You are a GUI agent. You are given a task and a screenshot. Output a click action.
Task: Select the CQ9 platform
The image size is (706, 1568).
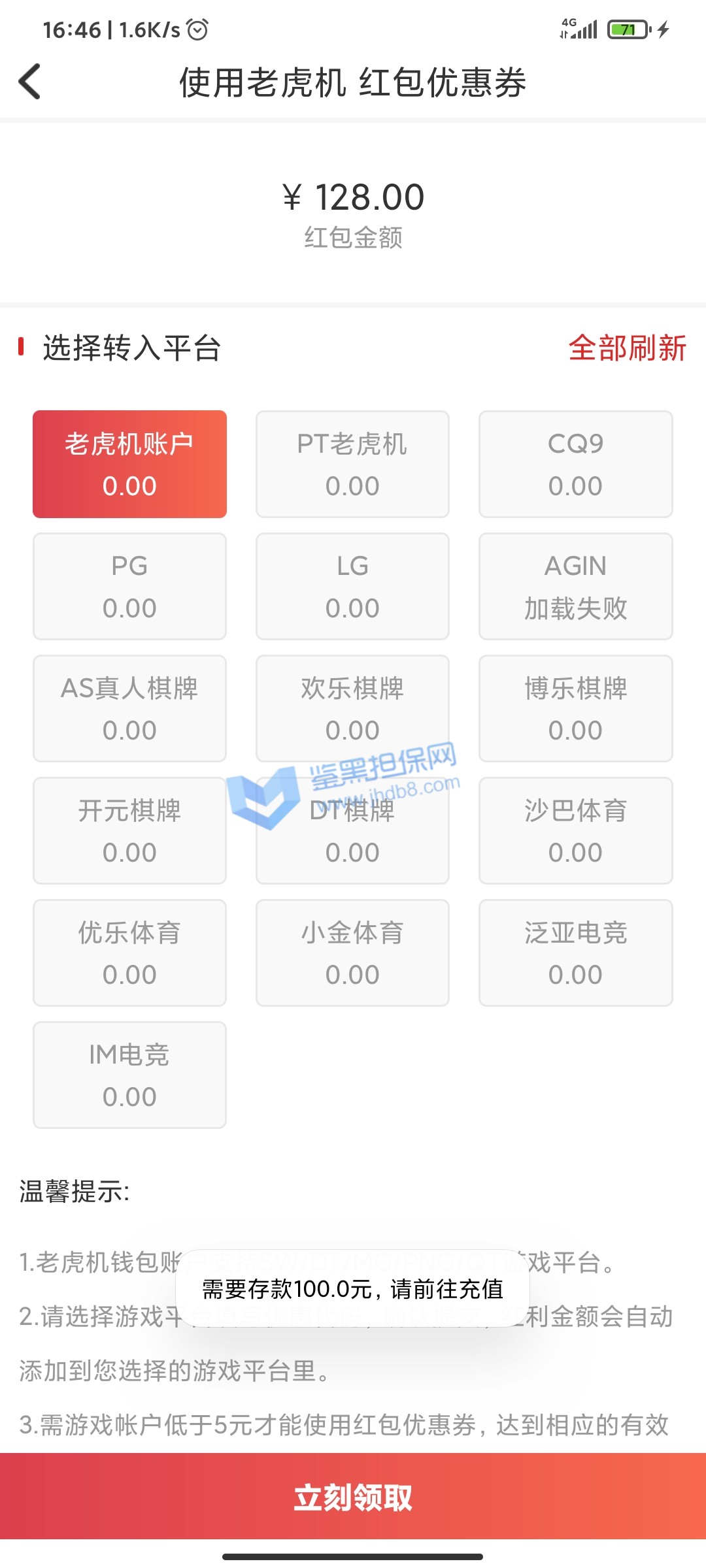click(x=575, y=464)
